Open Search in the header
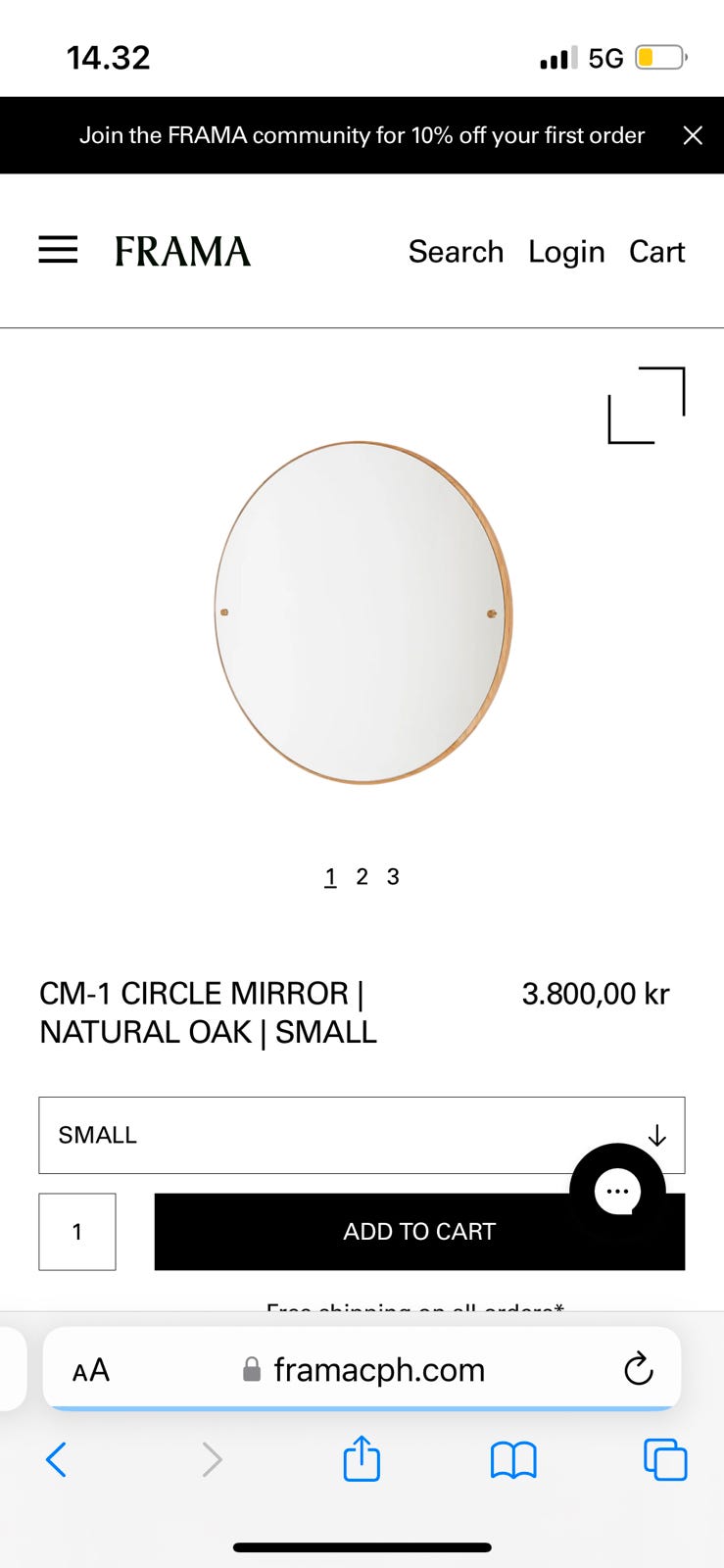 coord(456,252)
